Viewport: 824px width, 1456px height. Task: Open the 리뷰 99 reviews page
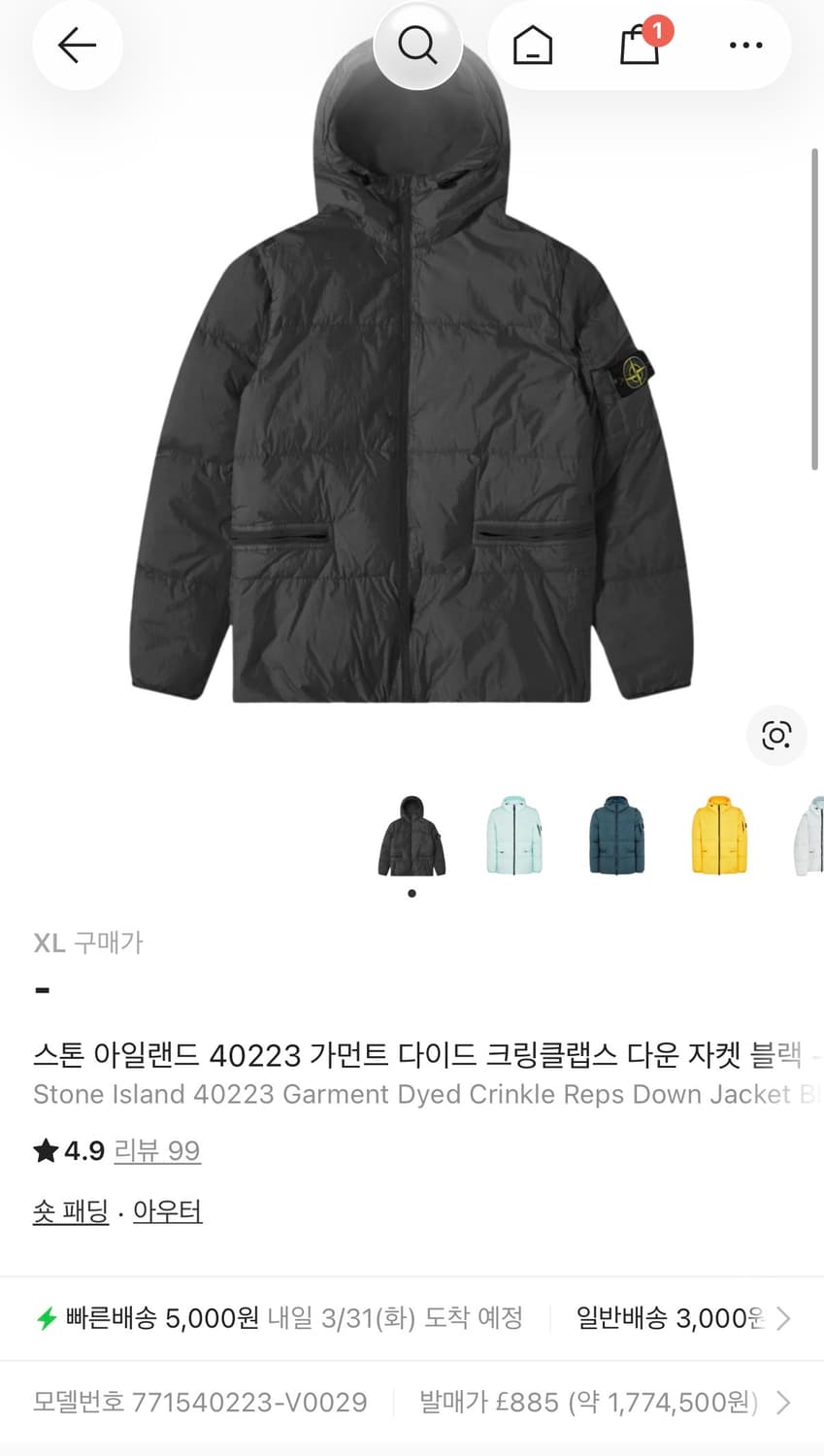click(x=157, y=1150)
